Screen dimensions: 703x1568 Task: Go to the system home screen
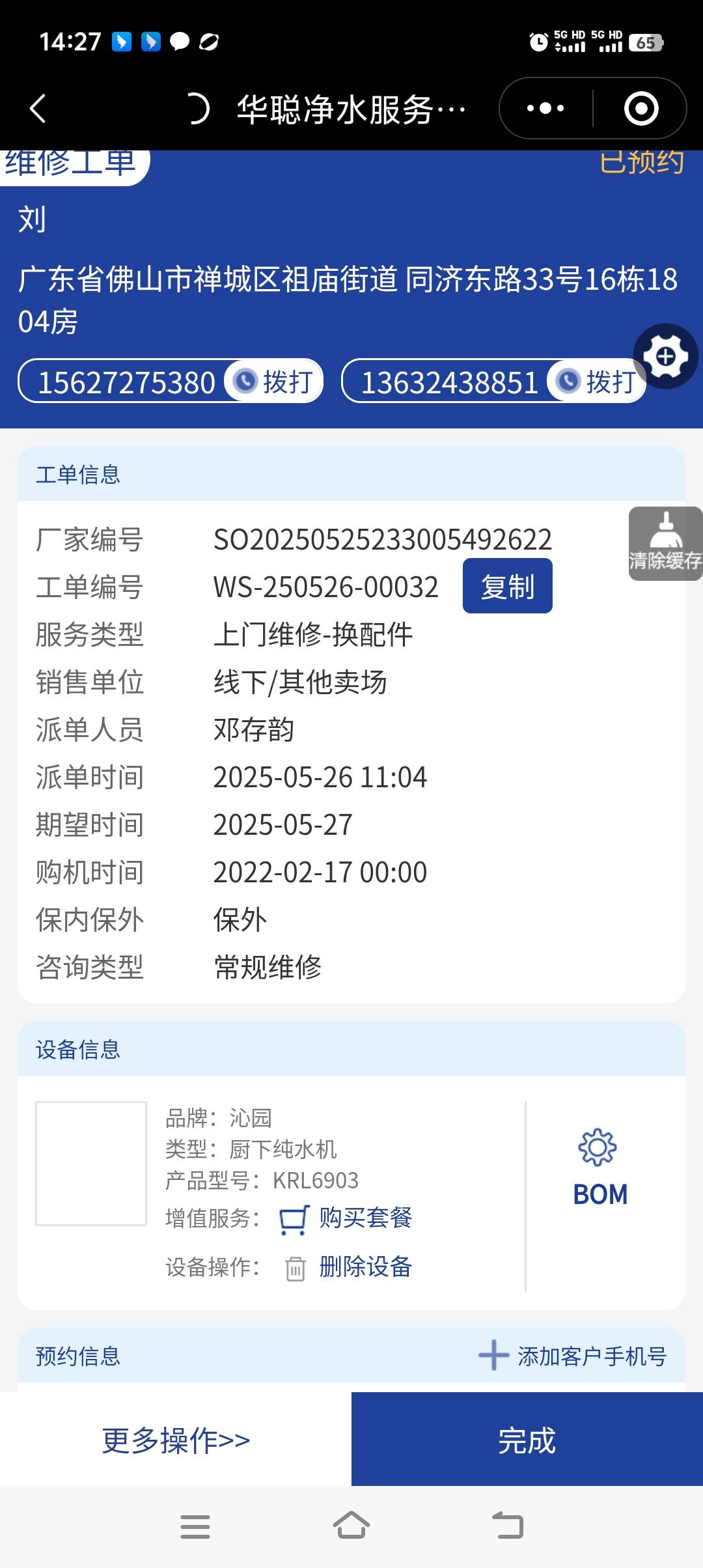point(351,1526)
